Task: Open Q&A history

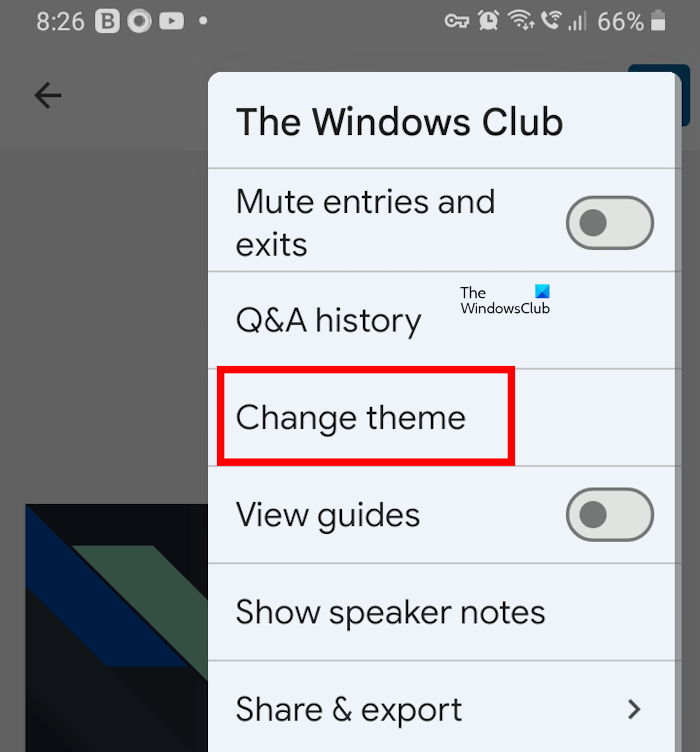Action: pos(328,321)
